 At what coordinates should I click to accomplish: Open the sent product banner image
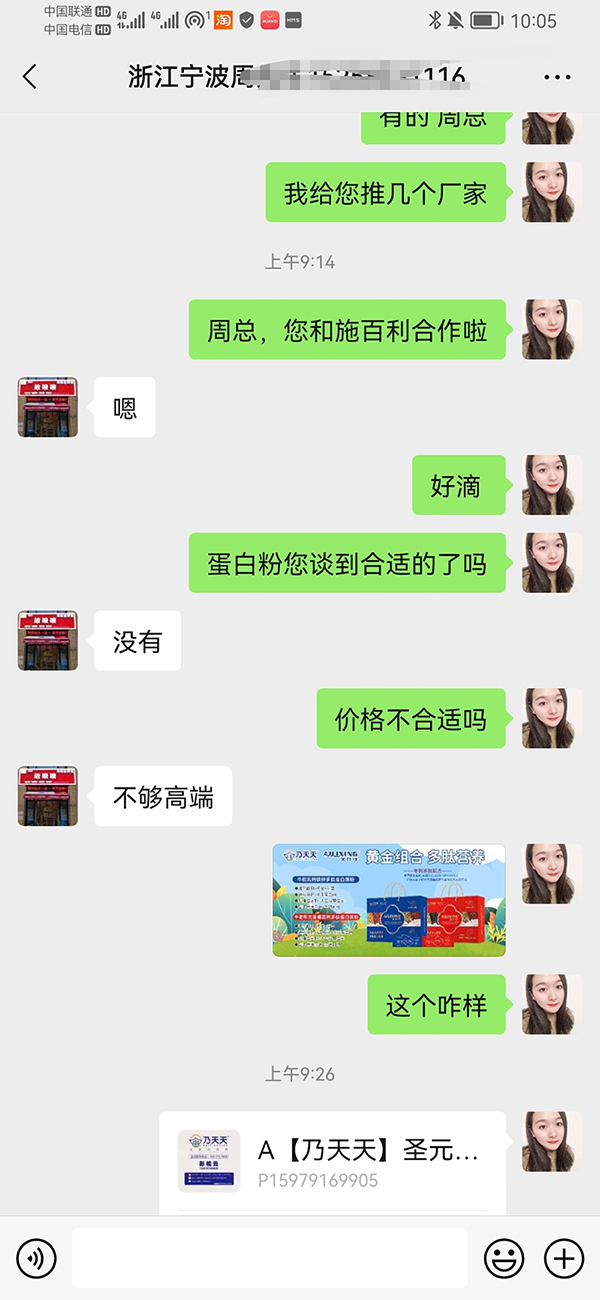tap(389, 900)
